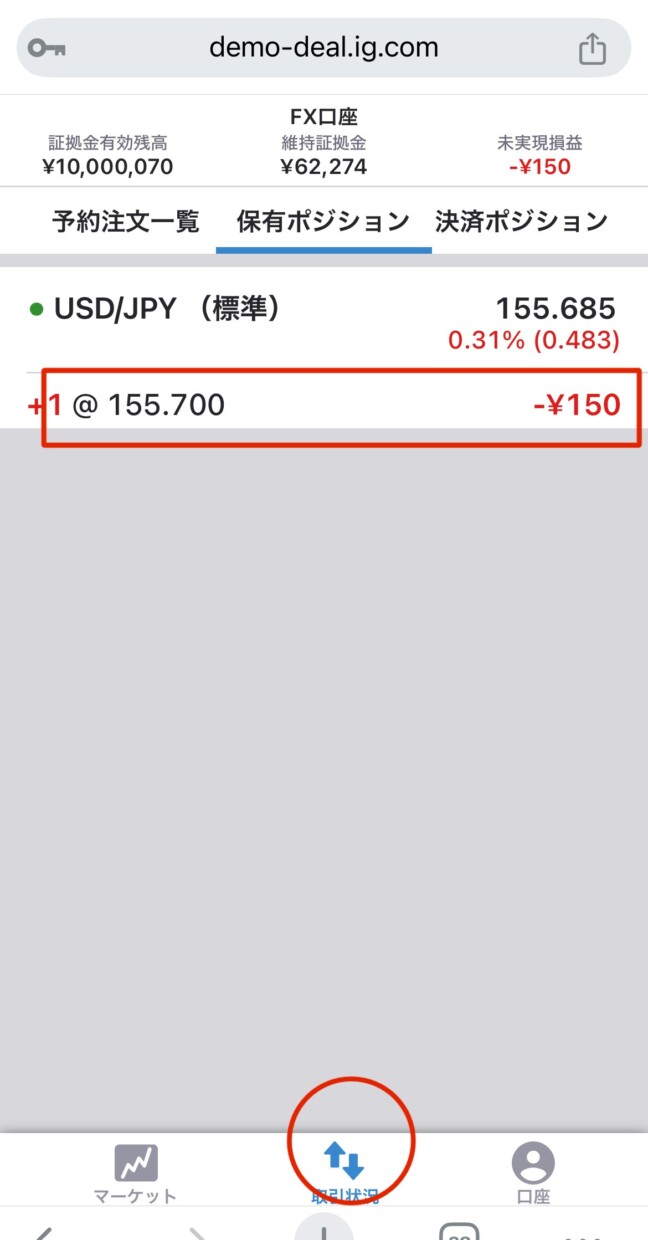Select the 保有ポジション tab
Screen dimensions: 648x1240
coord(323,221)
